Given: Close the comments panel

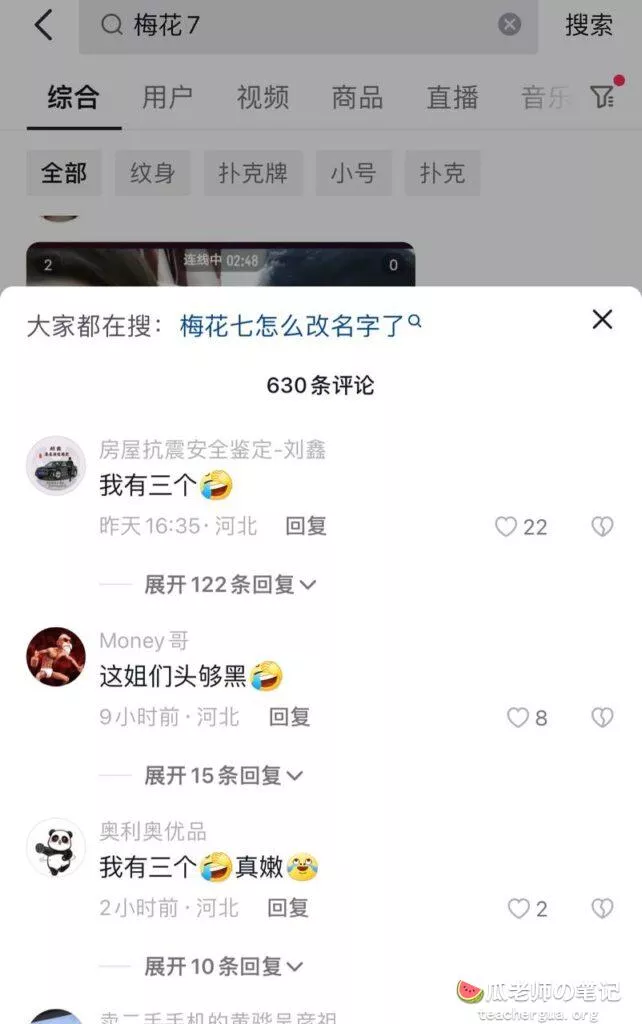Looking at the screenshot, I should 602,319.
